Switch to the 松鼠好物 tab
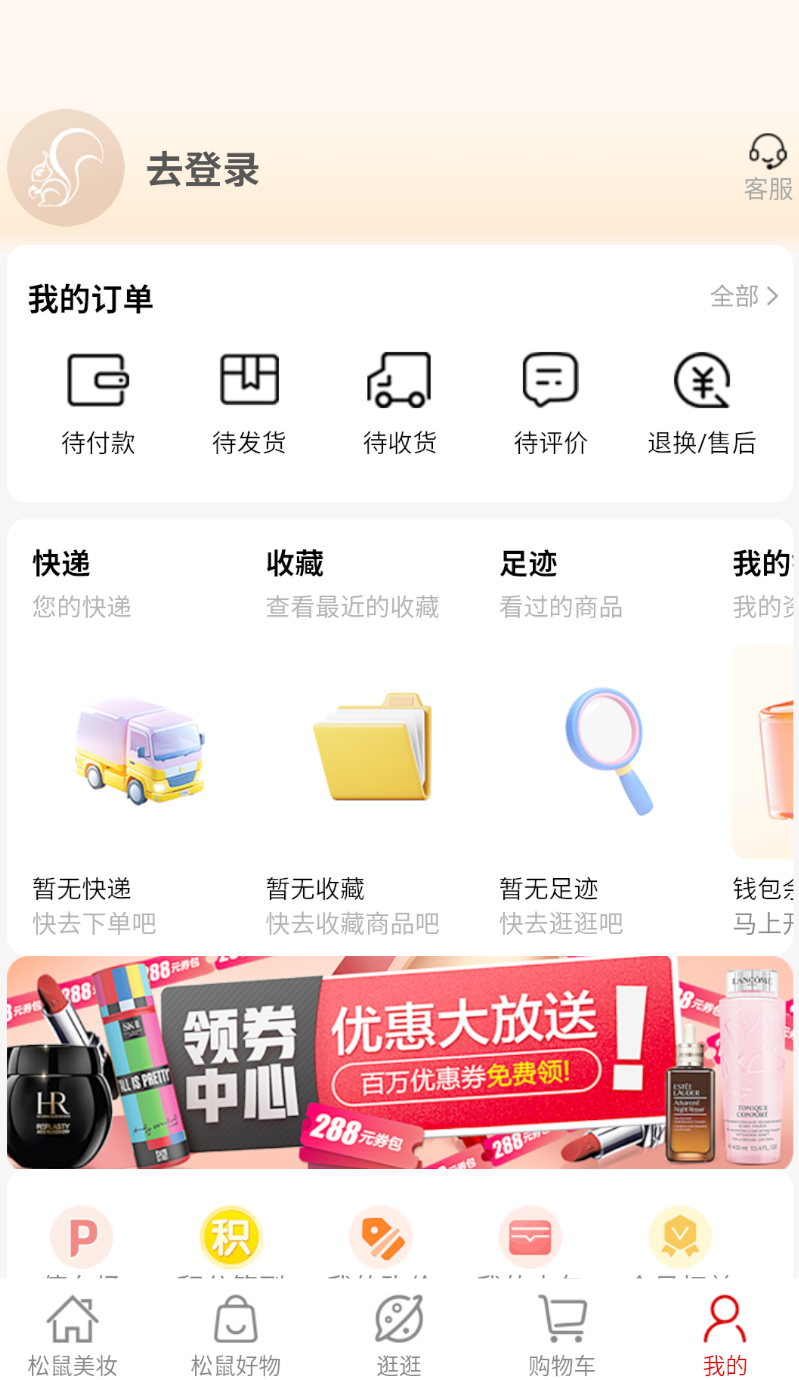 point(236,1335)
